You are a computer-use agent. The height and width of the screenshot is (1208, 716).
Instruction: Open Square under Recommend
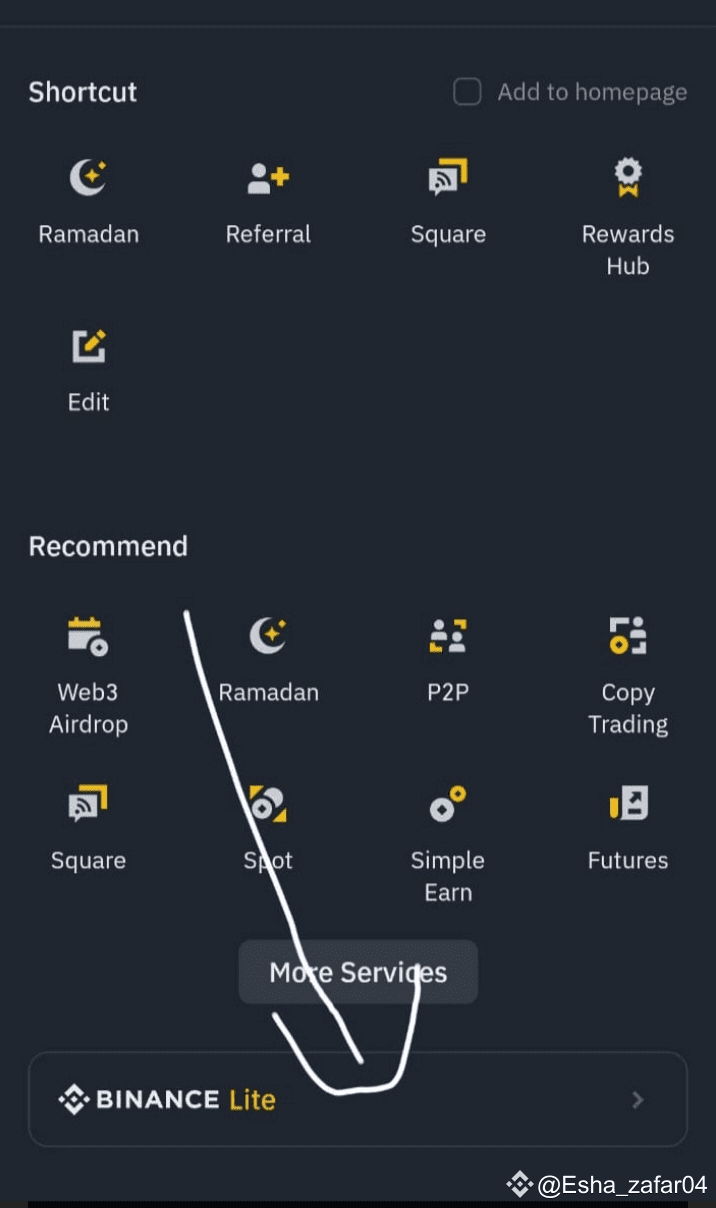coord(88,828)
